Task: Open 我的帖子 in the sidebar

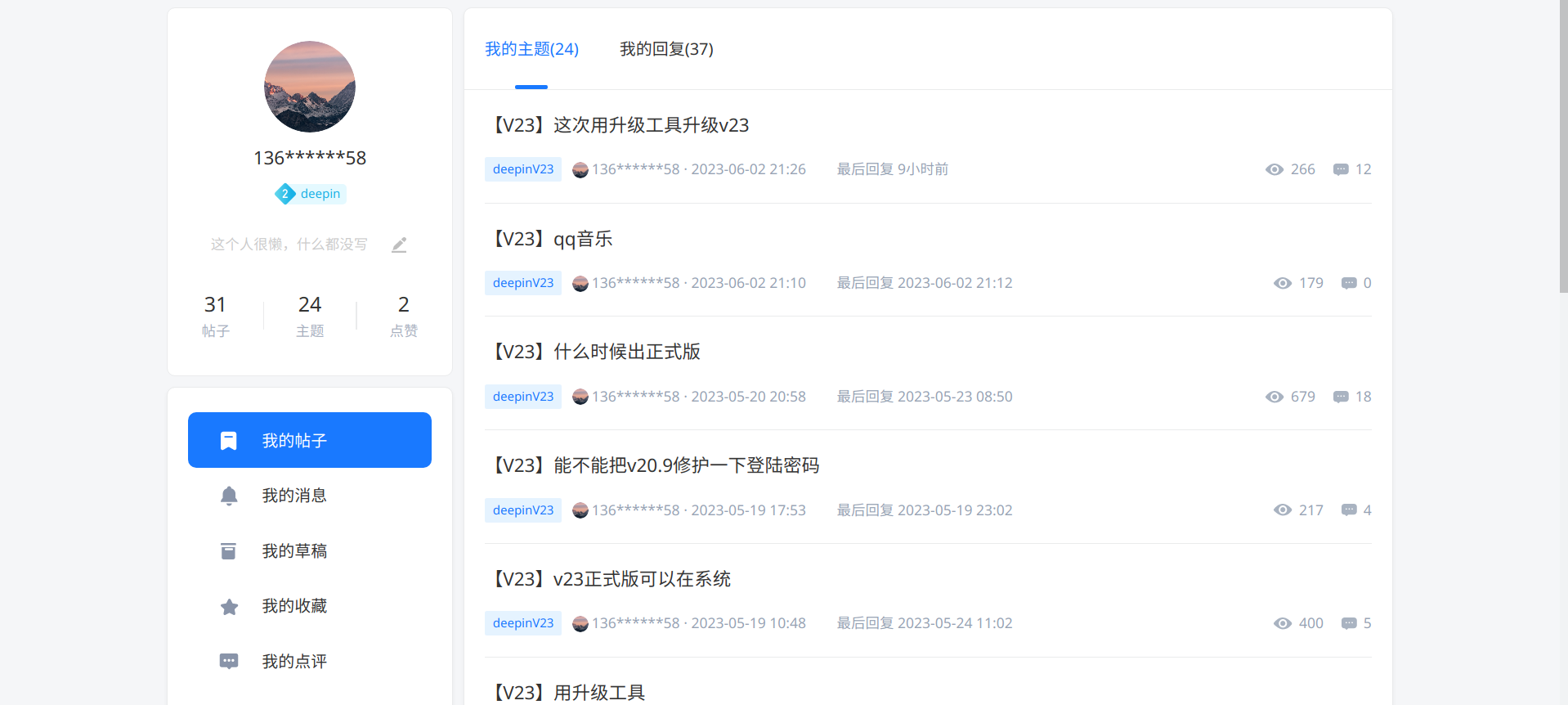Action: point(310,440)
